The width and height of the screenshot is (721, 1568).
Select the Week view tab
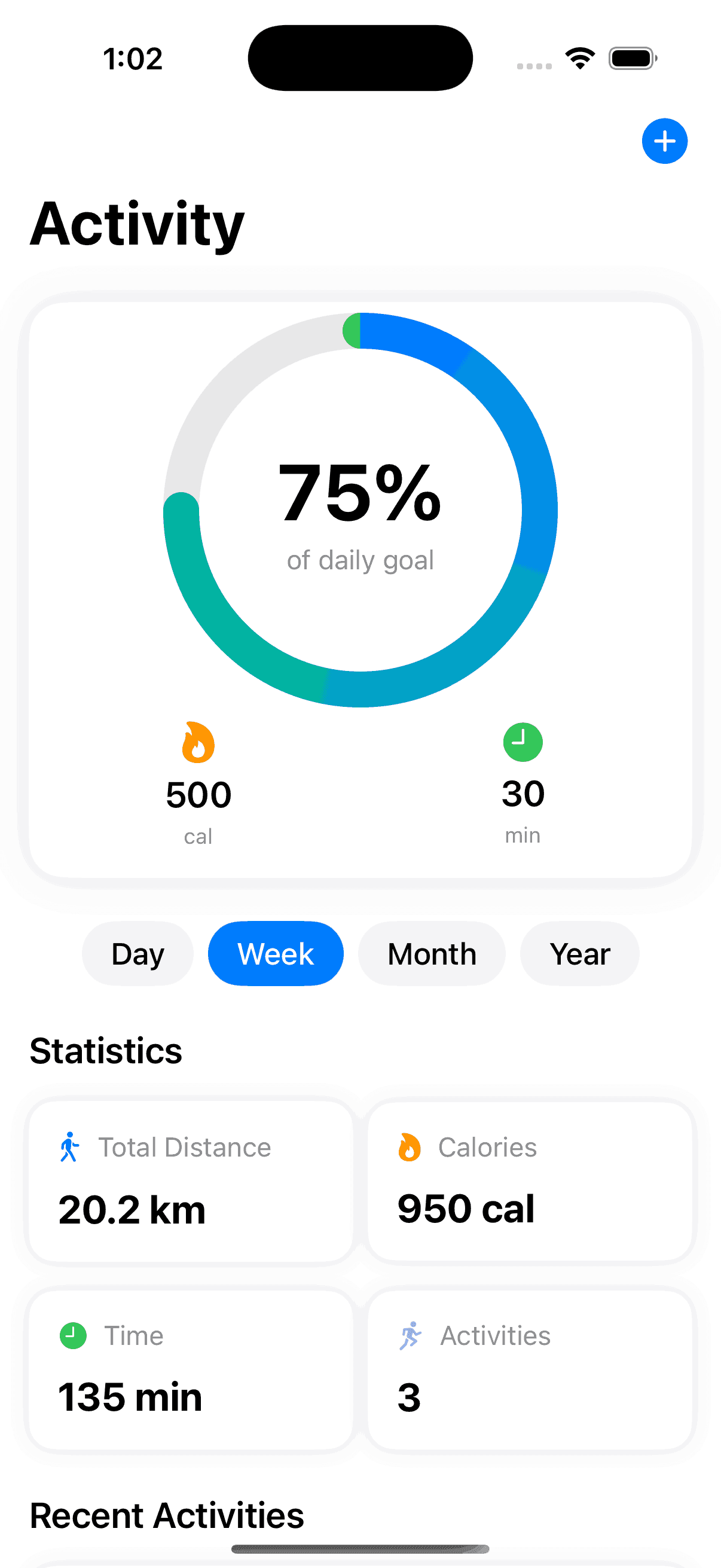275,953
